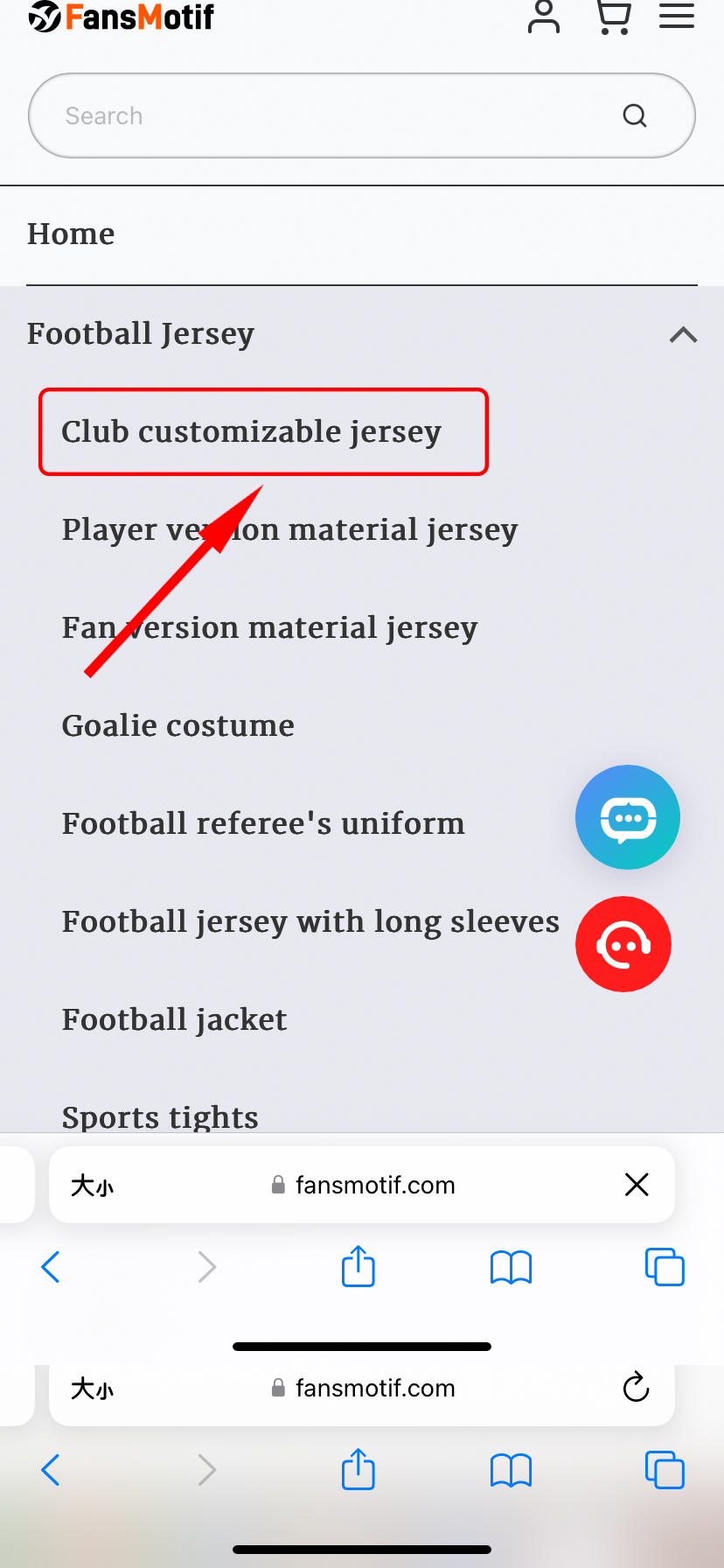Open Player version material jersey

pos(289,529)
